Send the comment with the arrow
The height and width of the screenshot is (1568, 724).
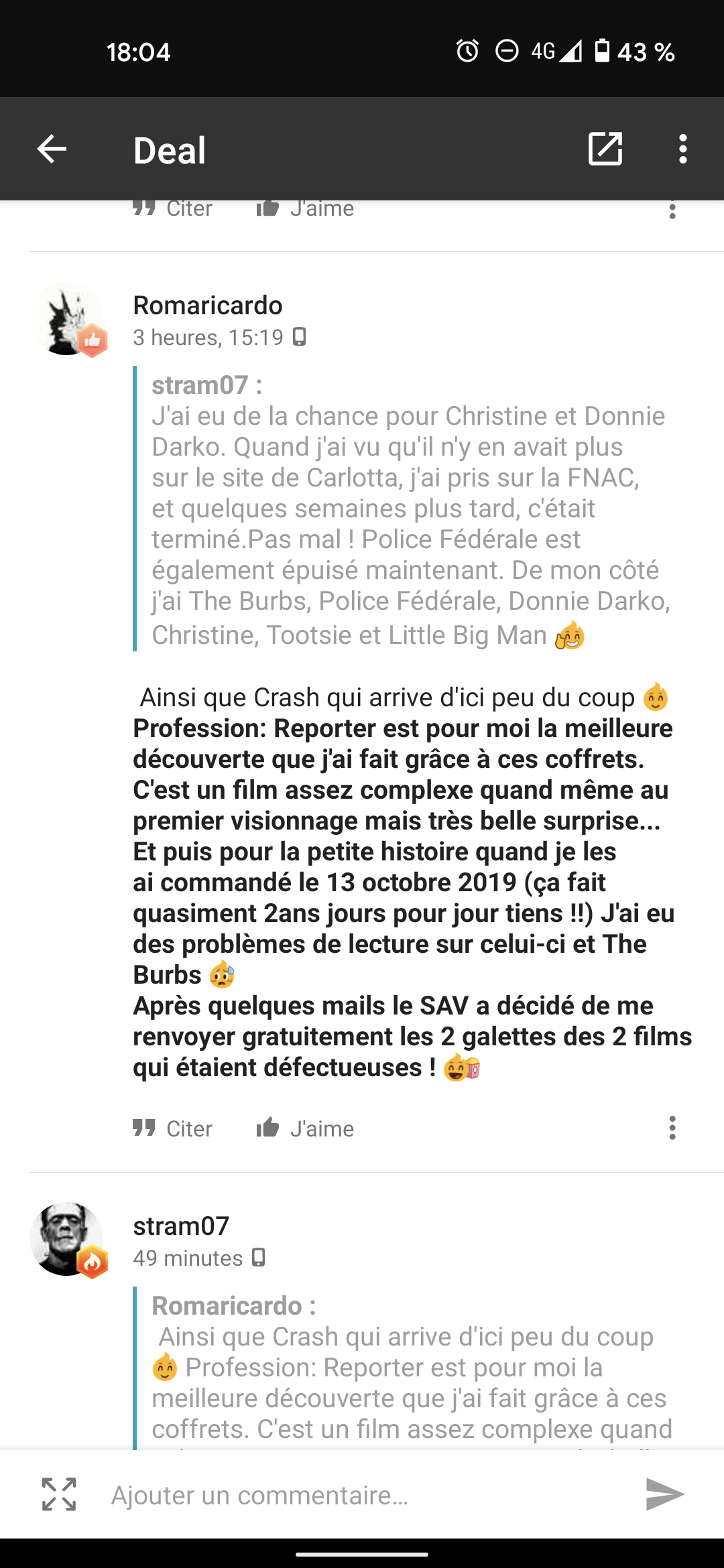[664, 1494]
